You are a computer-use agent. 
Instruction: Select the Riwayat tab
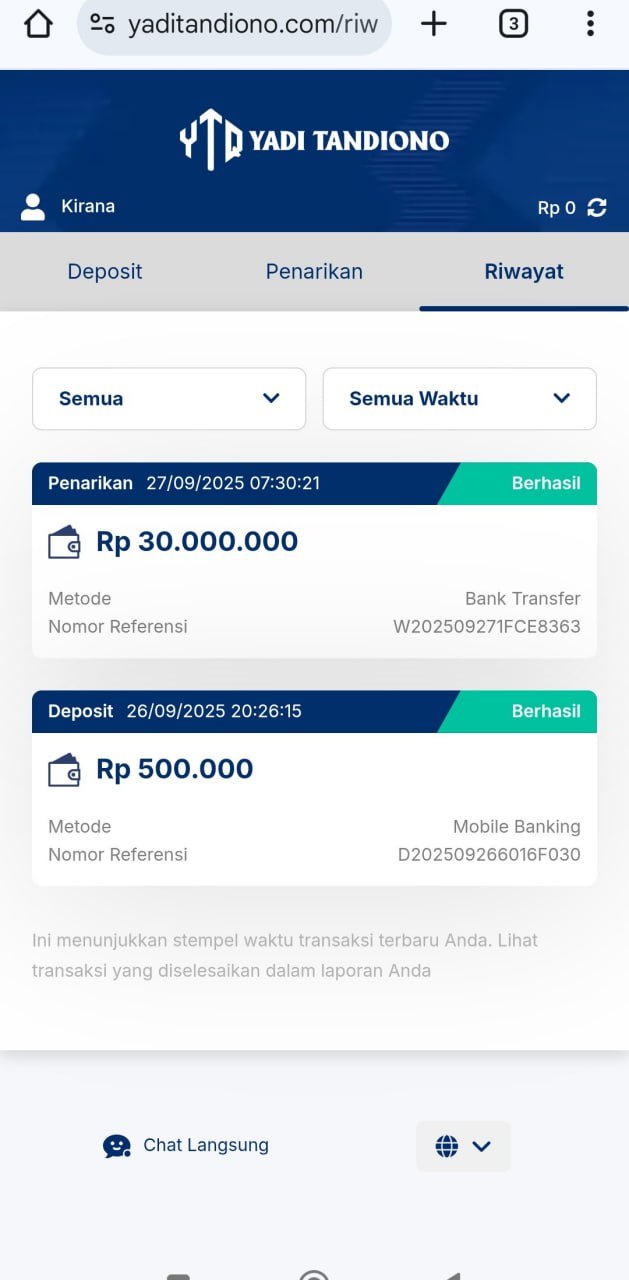point(524,272)
